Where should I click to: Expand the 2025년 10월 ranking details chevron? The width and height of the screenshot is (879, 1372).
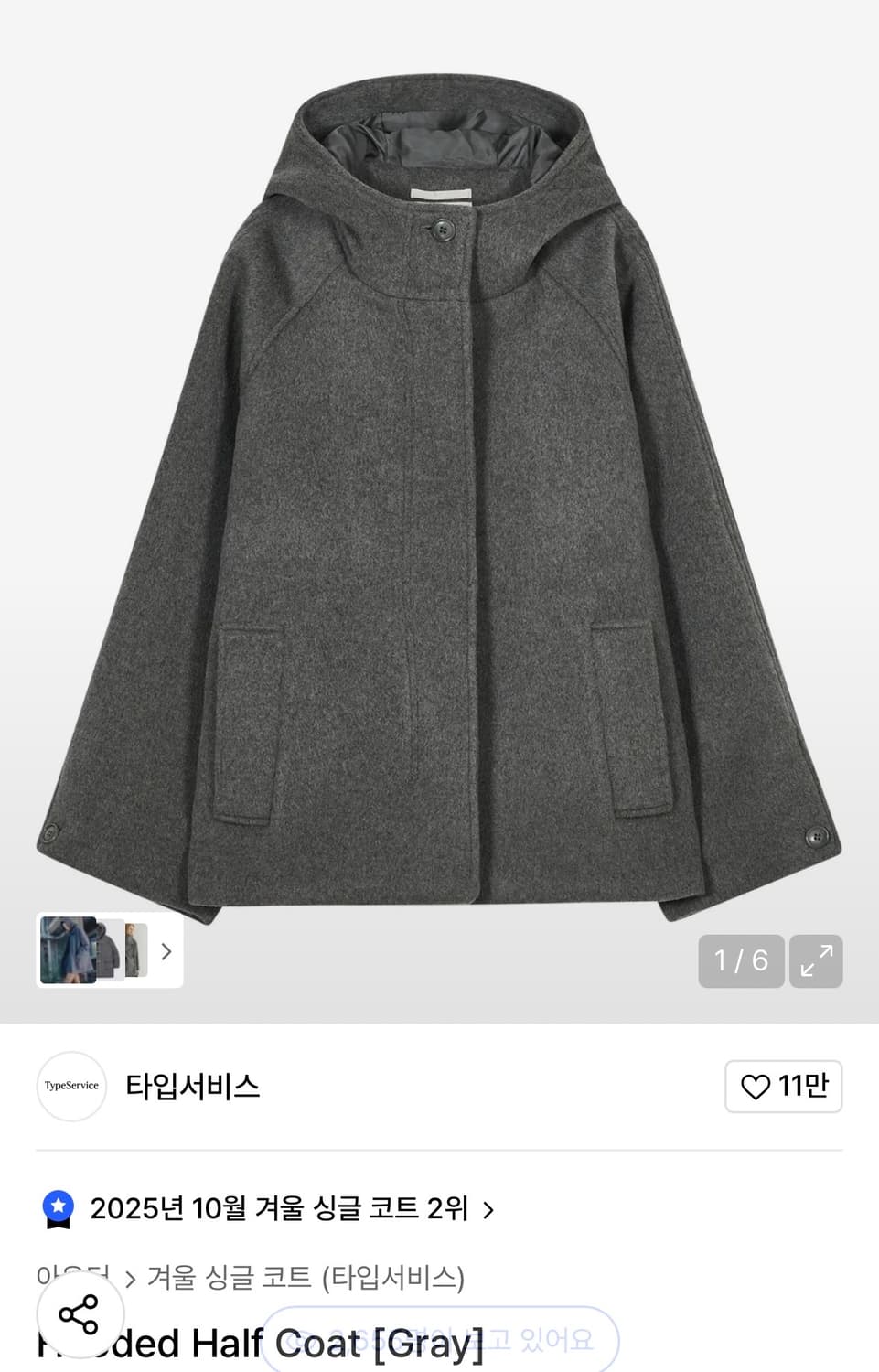tap(488, 1208)
